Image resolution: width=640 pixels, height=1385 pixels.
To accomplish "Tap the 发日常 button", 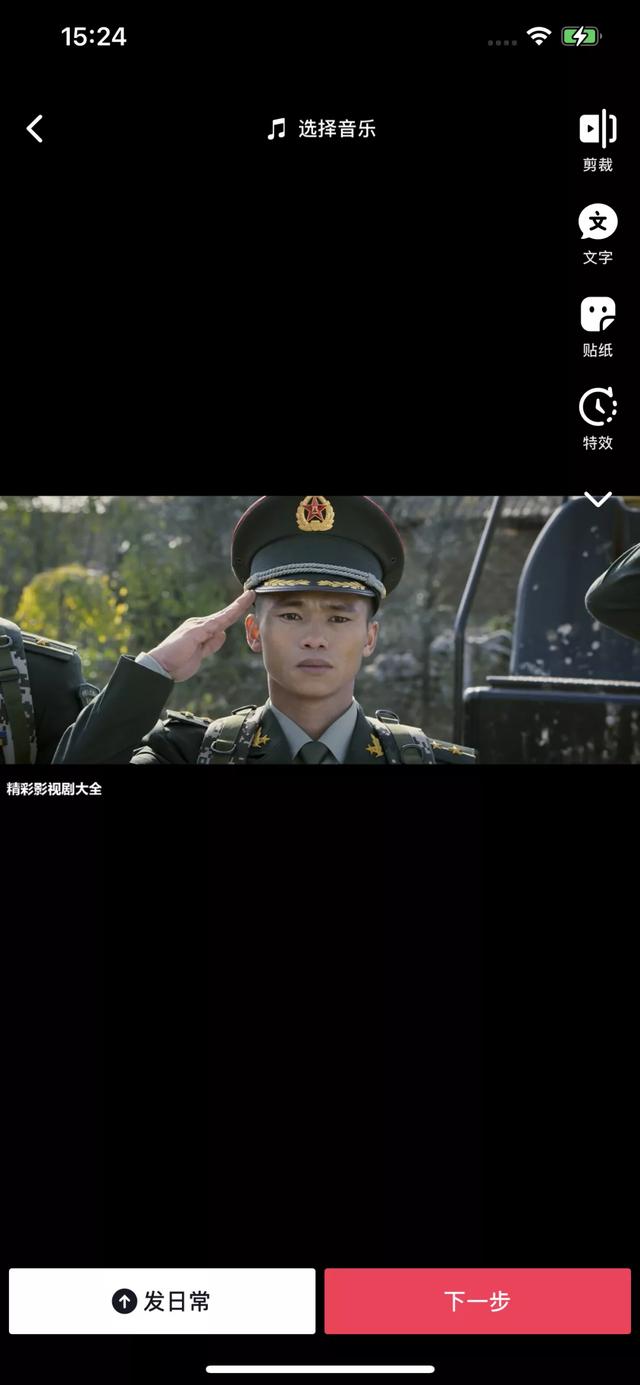I will point(162,1301).
